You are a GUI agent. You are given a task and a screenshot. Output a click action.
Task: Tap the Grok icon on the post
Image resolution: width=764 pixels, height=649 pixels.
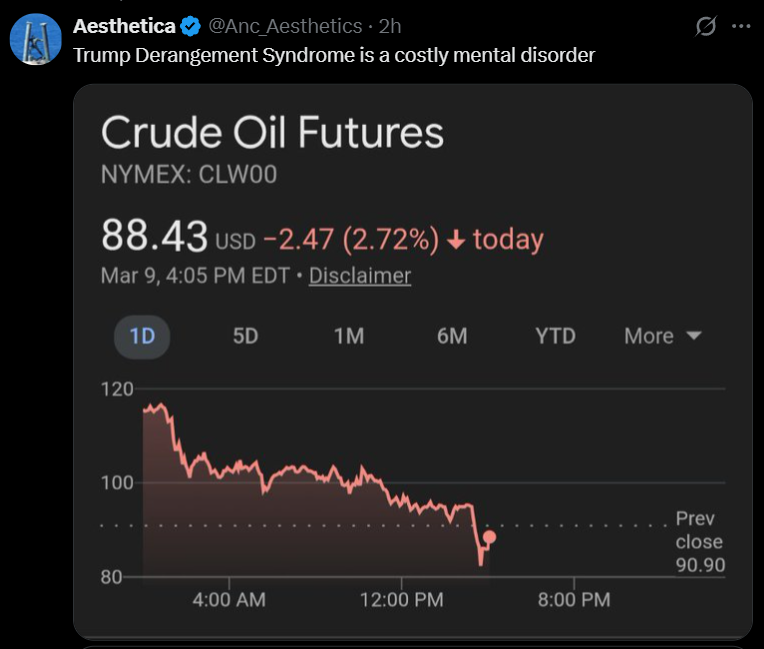point(706,26)
